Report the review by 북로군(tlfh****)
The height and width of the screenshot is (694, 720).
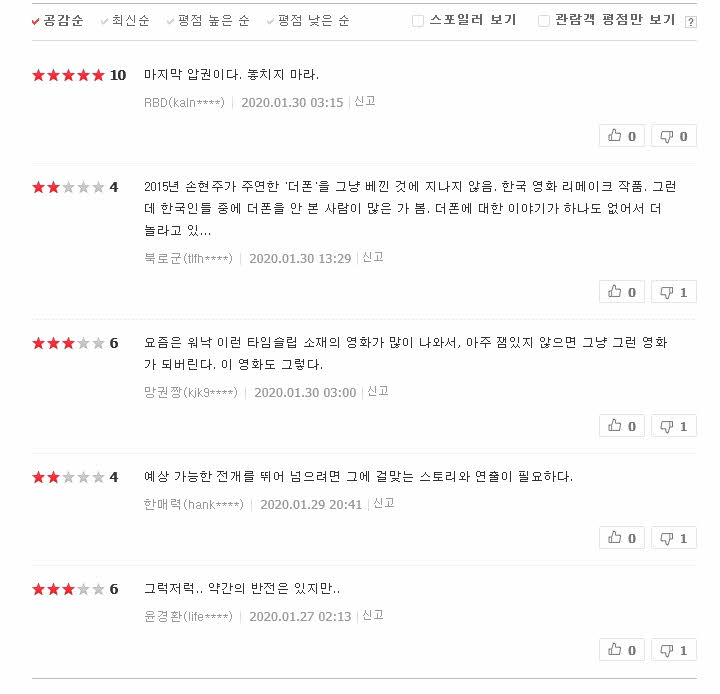373,257
